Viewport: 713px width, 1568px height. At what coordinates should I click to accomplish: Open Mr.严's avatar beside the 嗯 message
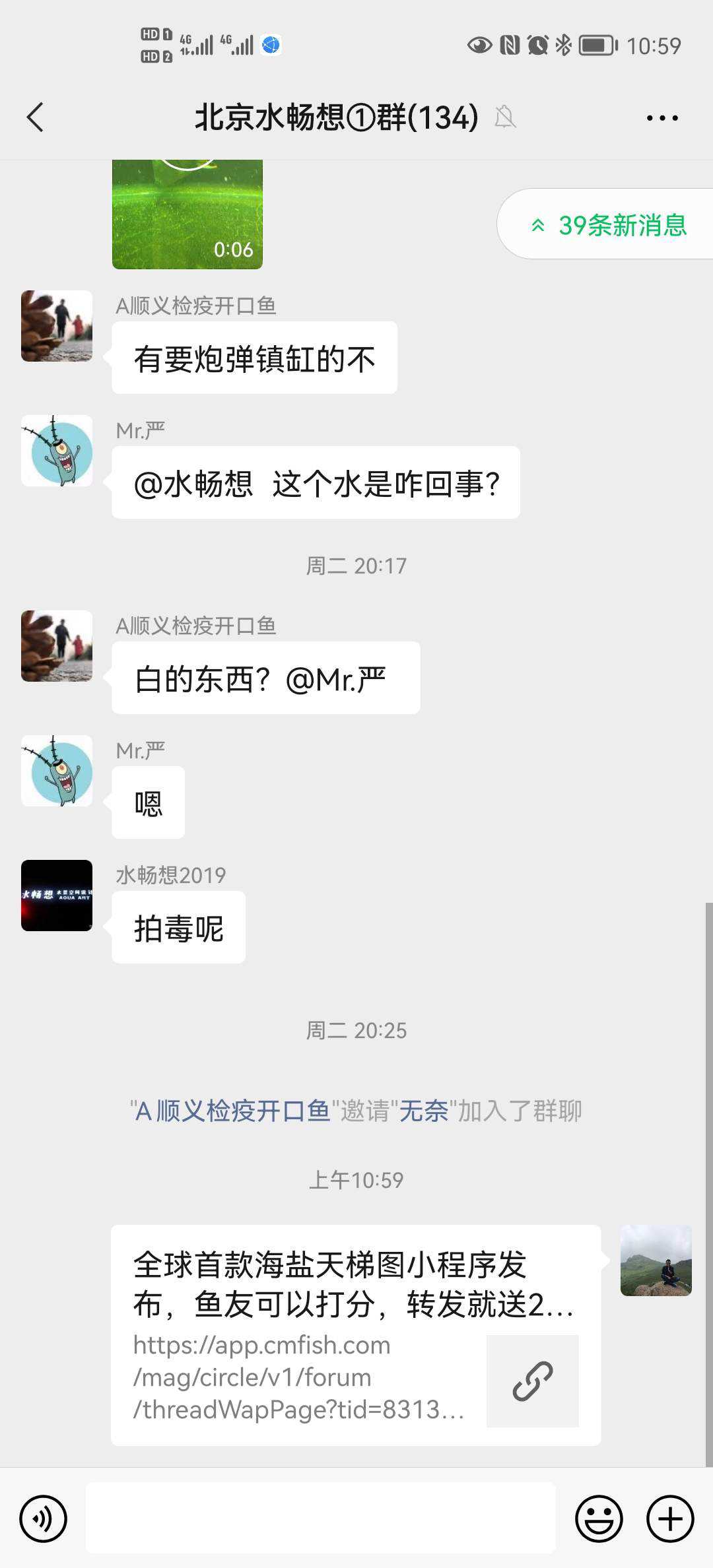tap(57, 771)
